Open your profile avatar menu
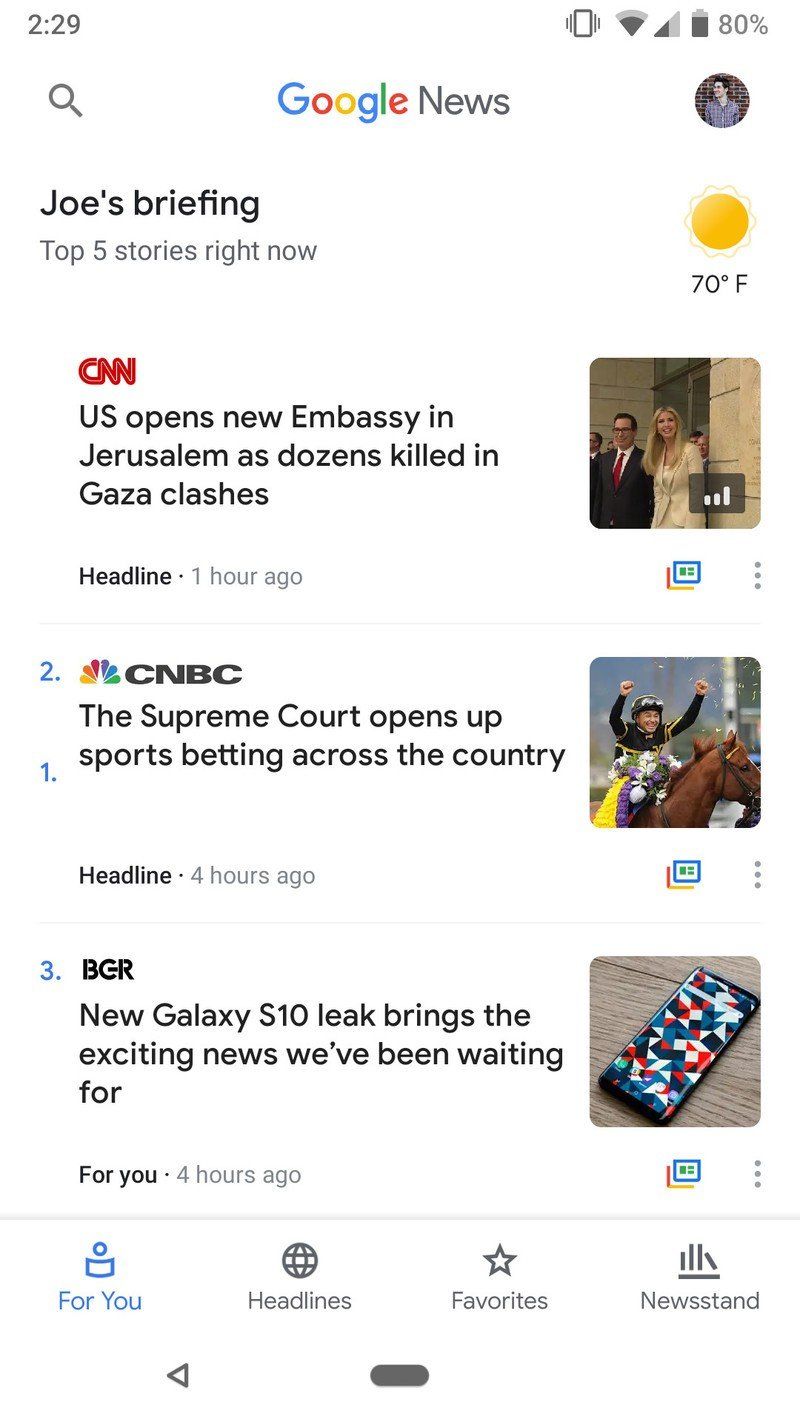This screenshot has height=1422, width=800. [722, 100]
